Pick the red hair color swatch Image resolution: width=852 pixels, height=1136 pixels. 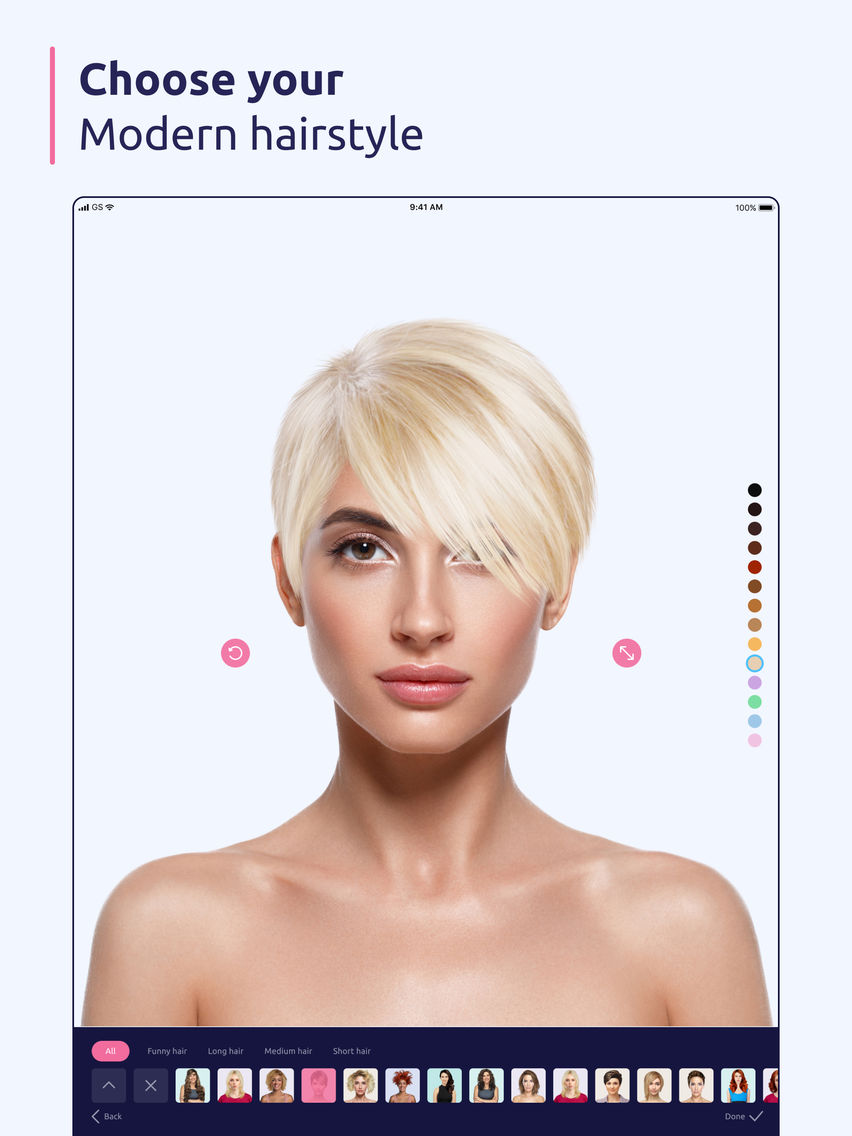(755, 566)
